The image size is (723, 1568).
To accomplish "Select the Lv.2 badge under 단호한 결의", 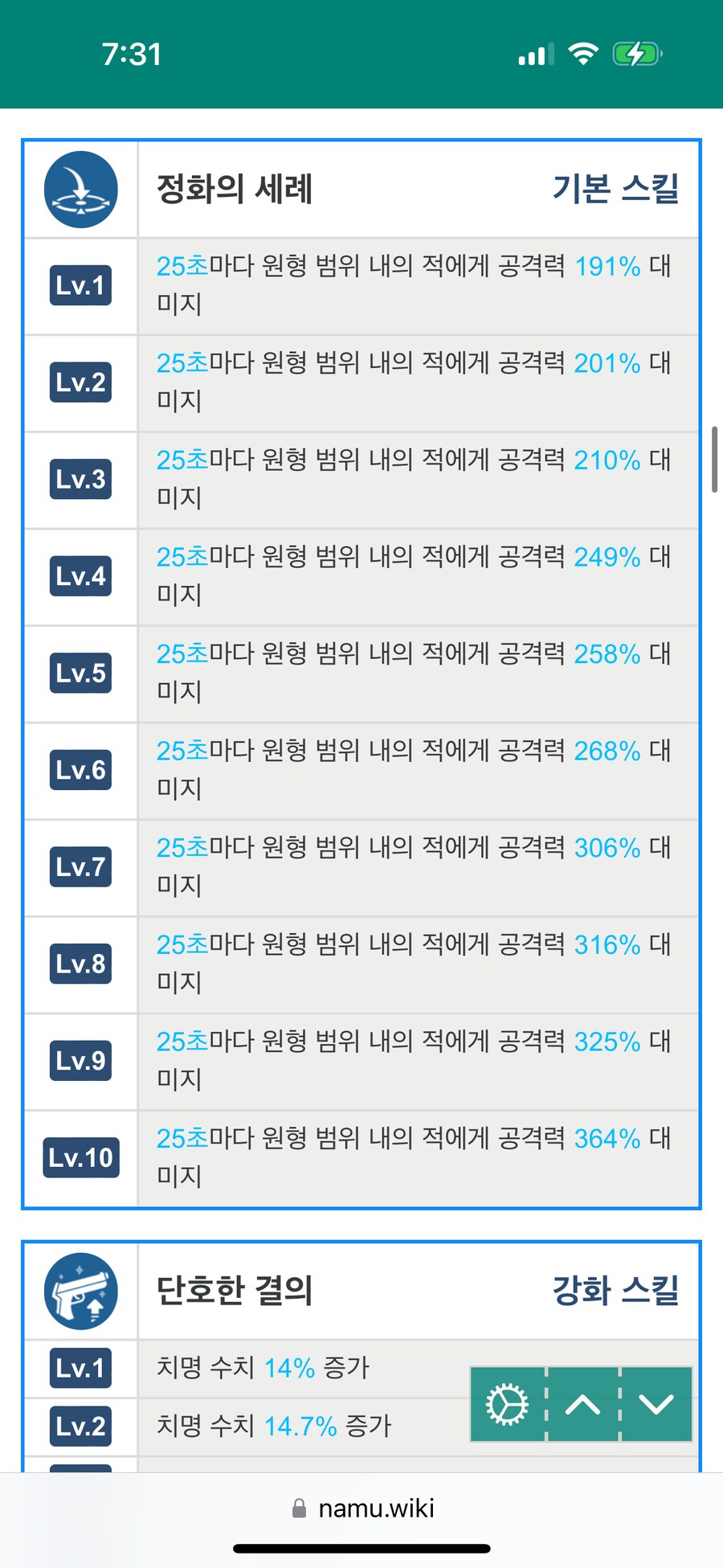I will (80, 1425).
